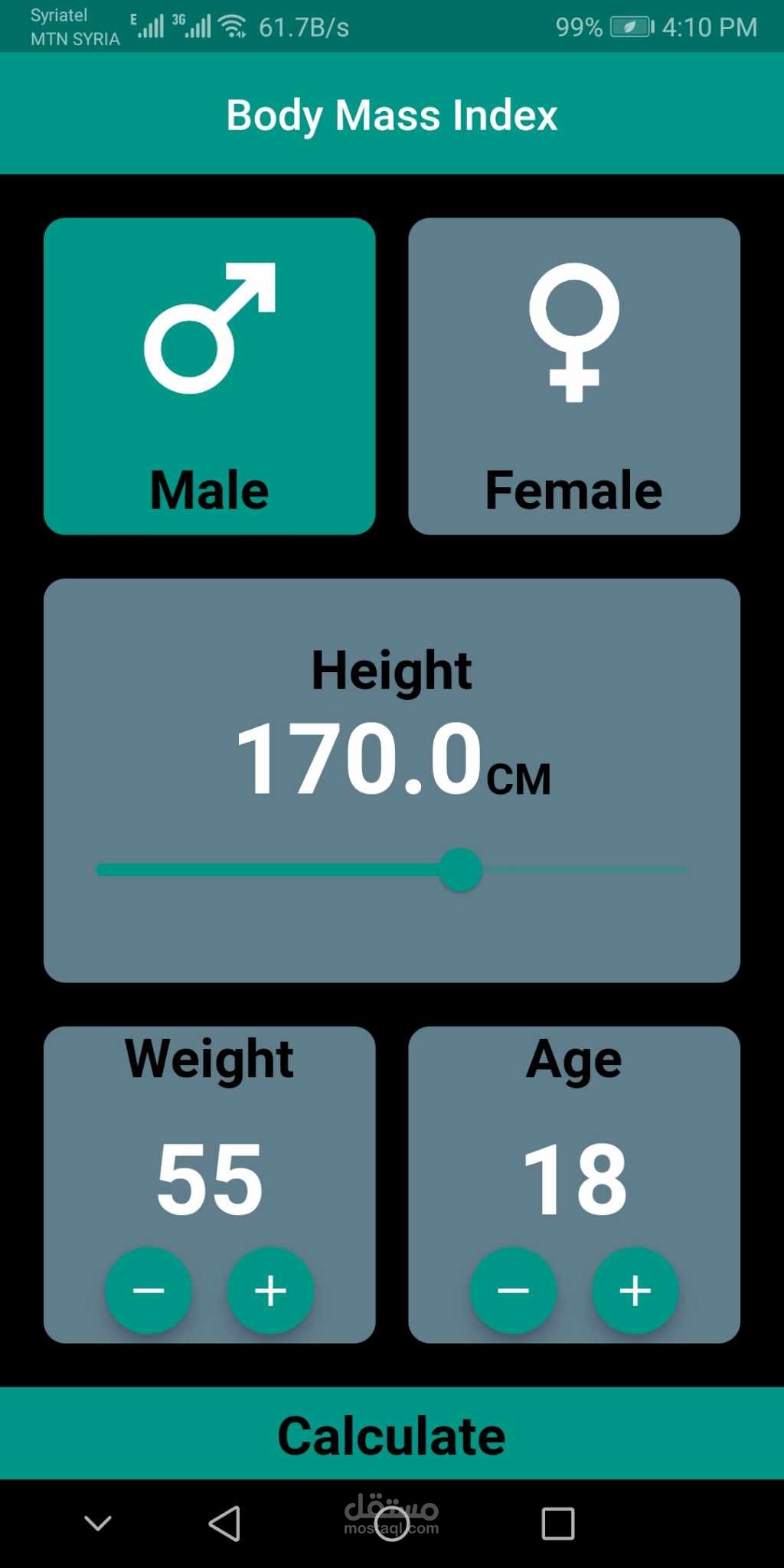Tap the minus icon under Age
This screenshot has height=1568, width=784.
pyautogui.click(x=514, y=1291)
